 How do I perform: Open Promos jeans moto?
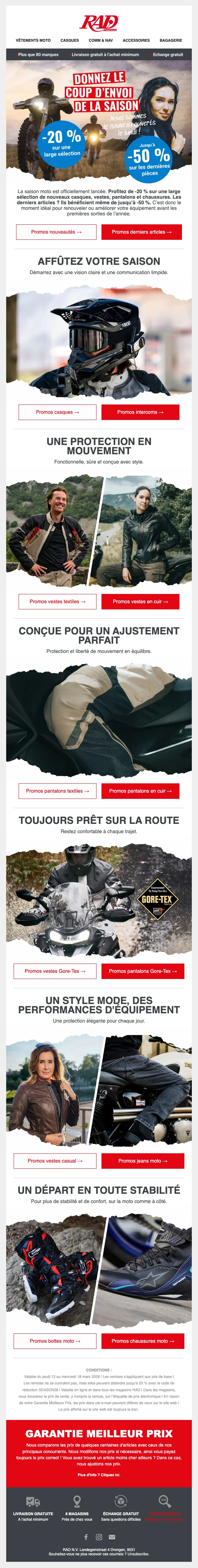click(143, 1161)
